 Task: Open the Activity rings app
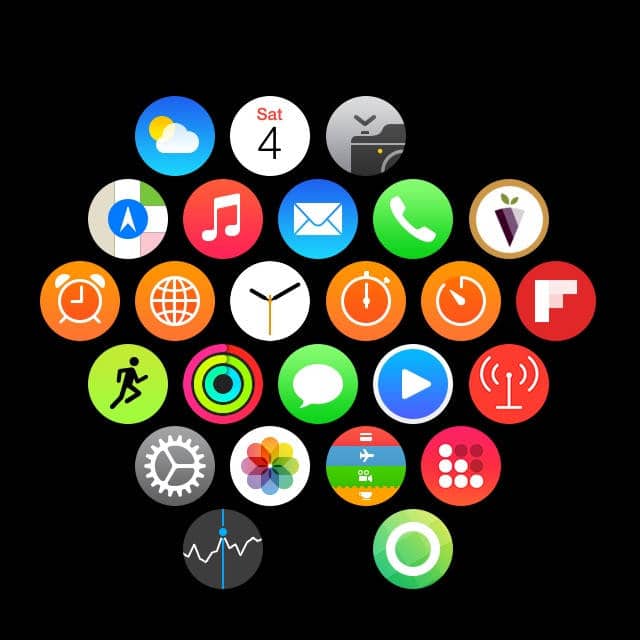pyautogui.click(x=223, y=384)
